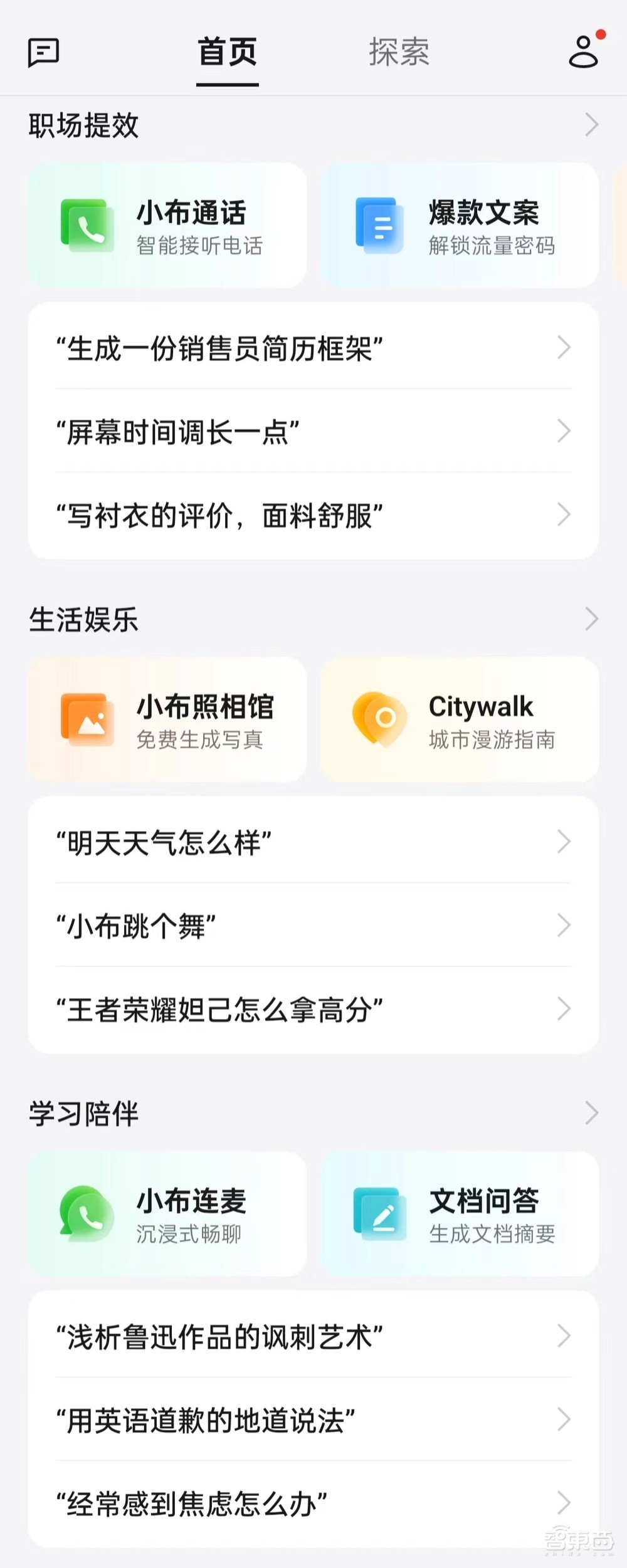
Task: Open the 文档问答 document summary icon
Action: [379, 1213]
